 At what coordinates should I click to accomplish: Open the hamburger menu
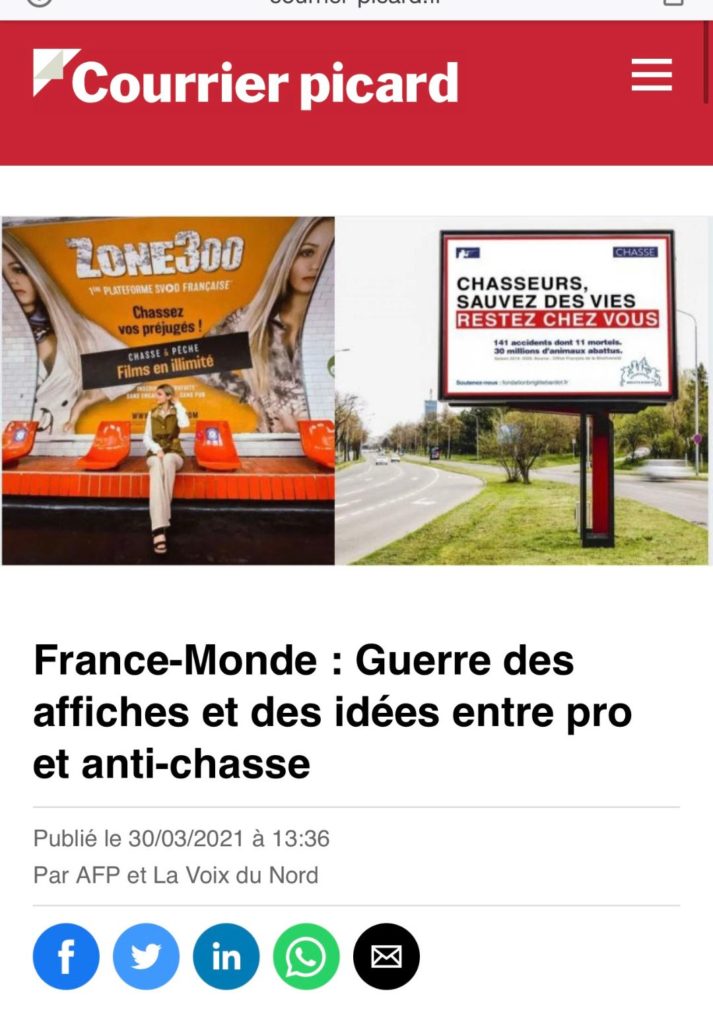pos(651,75)
